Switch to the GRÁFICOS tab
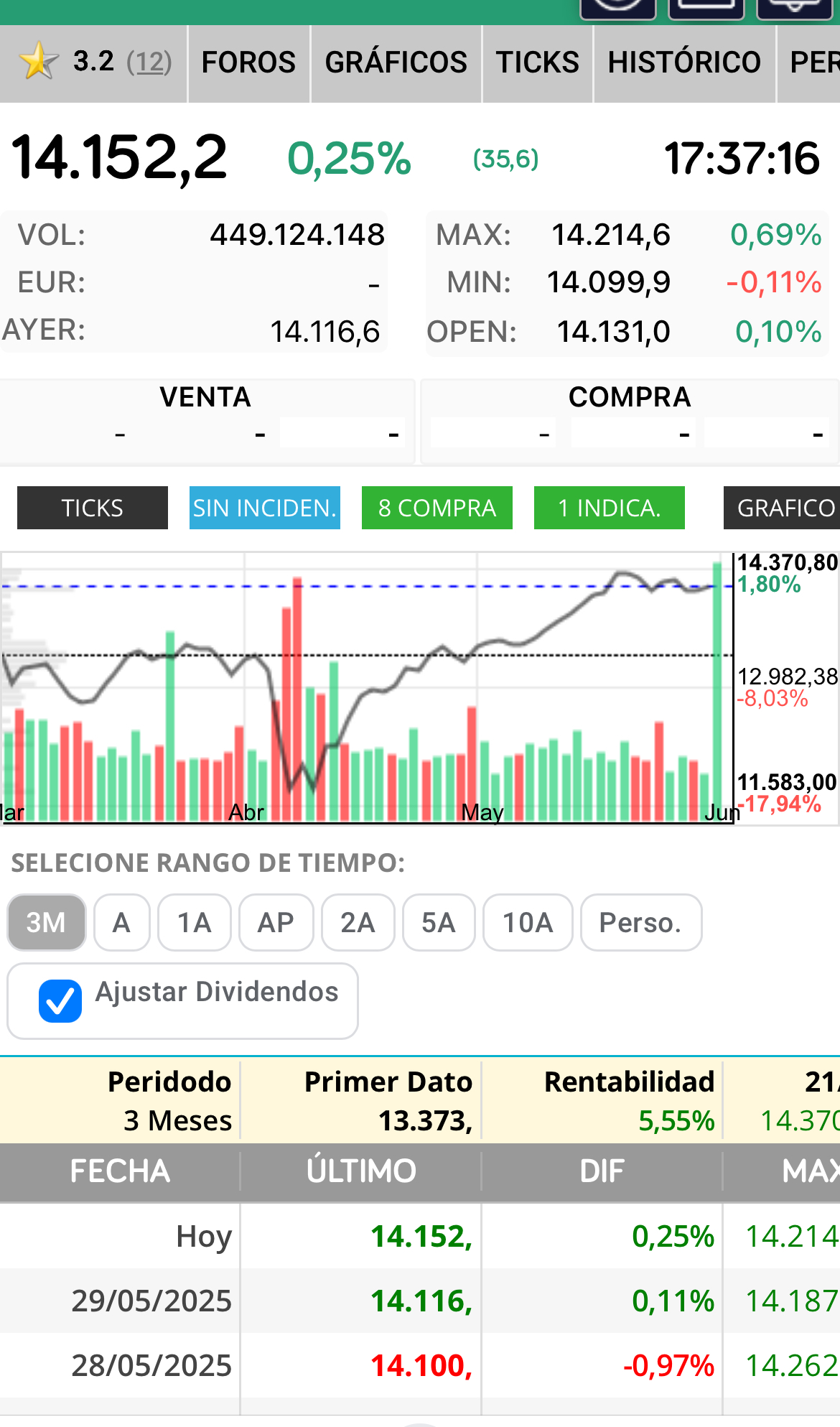The image size is (840, 1427). point(396,63)
